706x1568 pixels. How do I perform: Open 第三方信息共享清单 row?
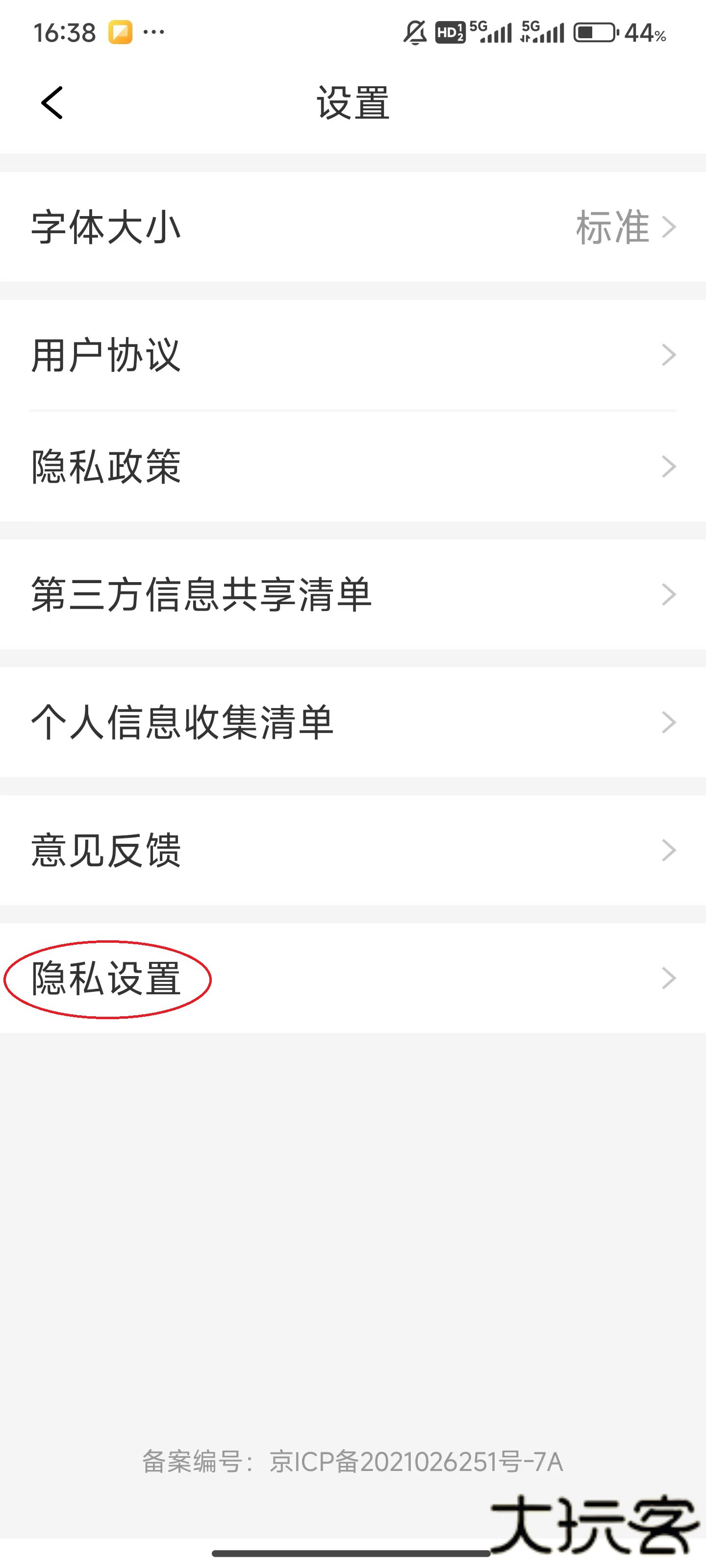tap(353, 595)
